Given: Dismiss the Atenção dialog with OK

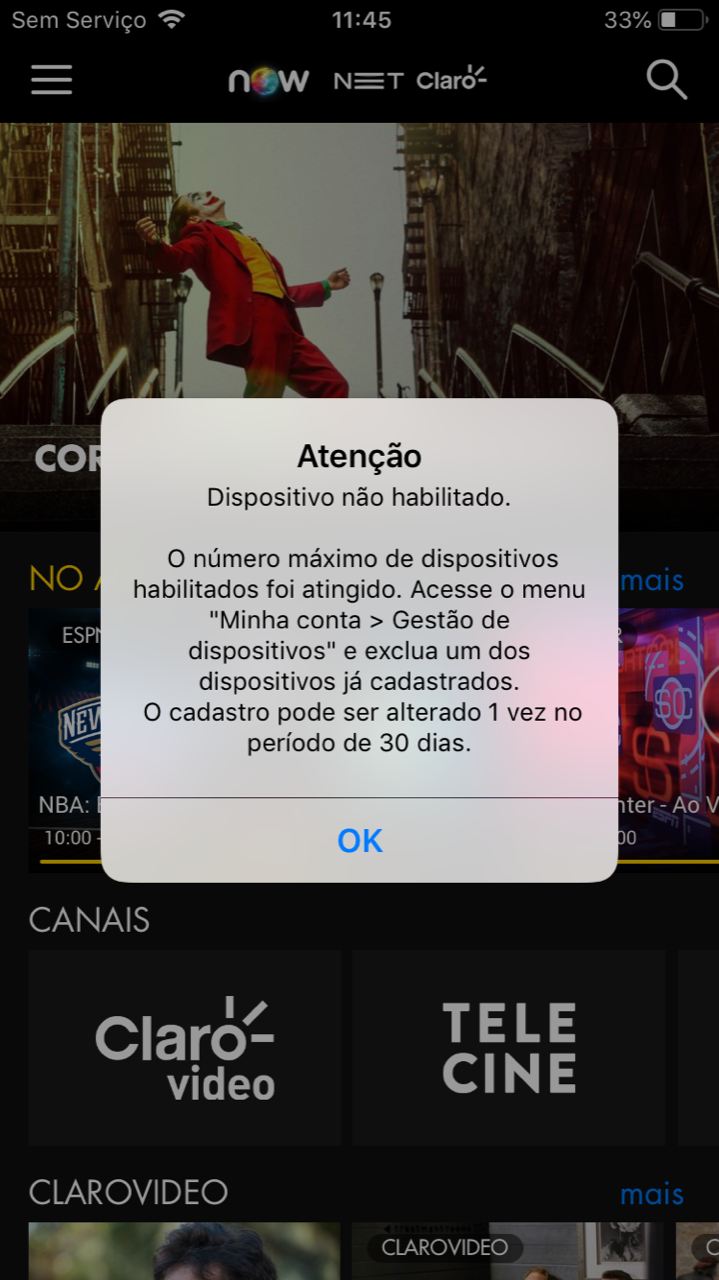Looking at the screenshot, I should pos(359,840).
